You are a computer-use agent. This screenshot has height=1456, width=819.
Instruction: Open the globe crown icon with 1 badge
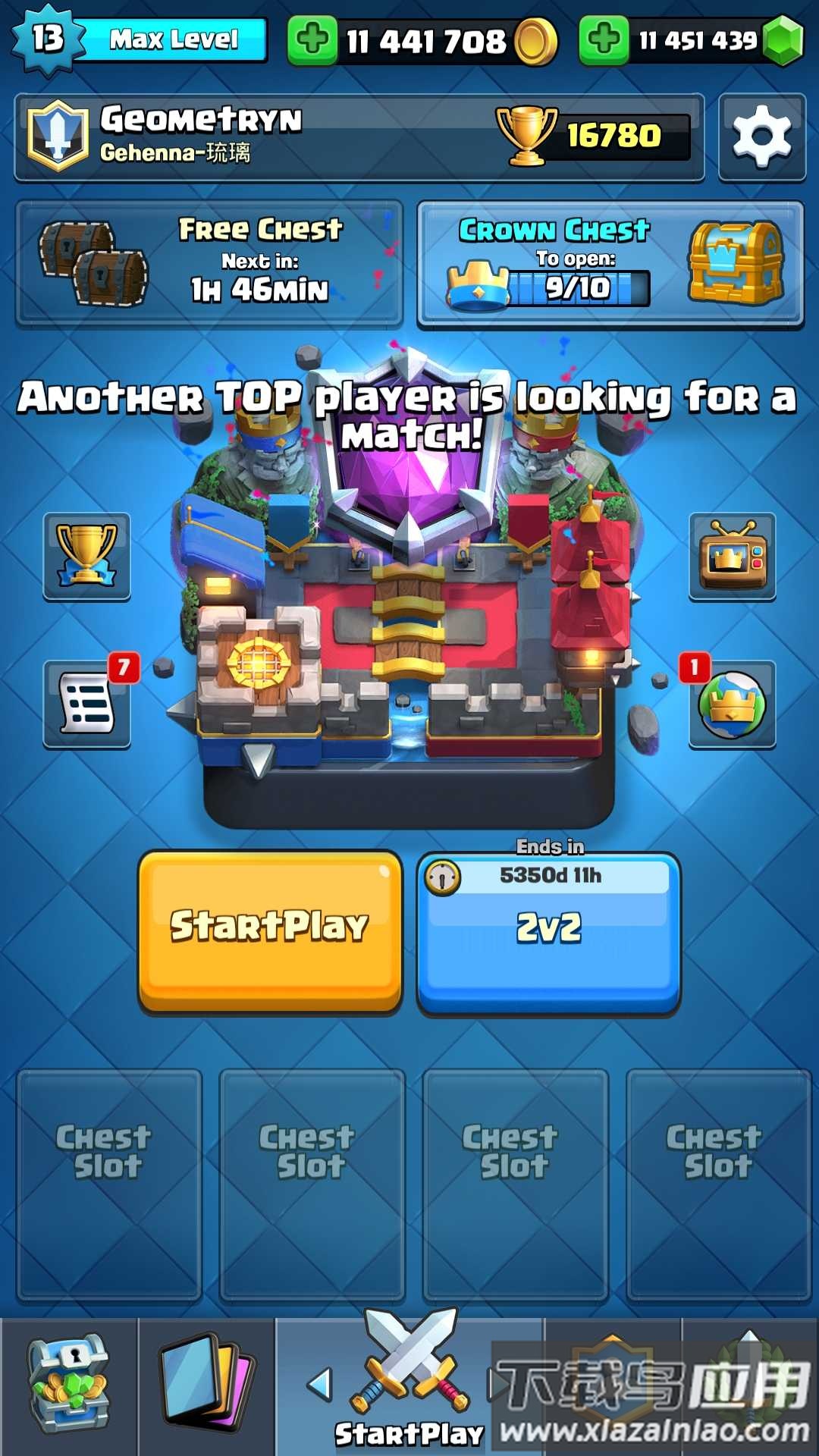(732, 704)
